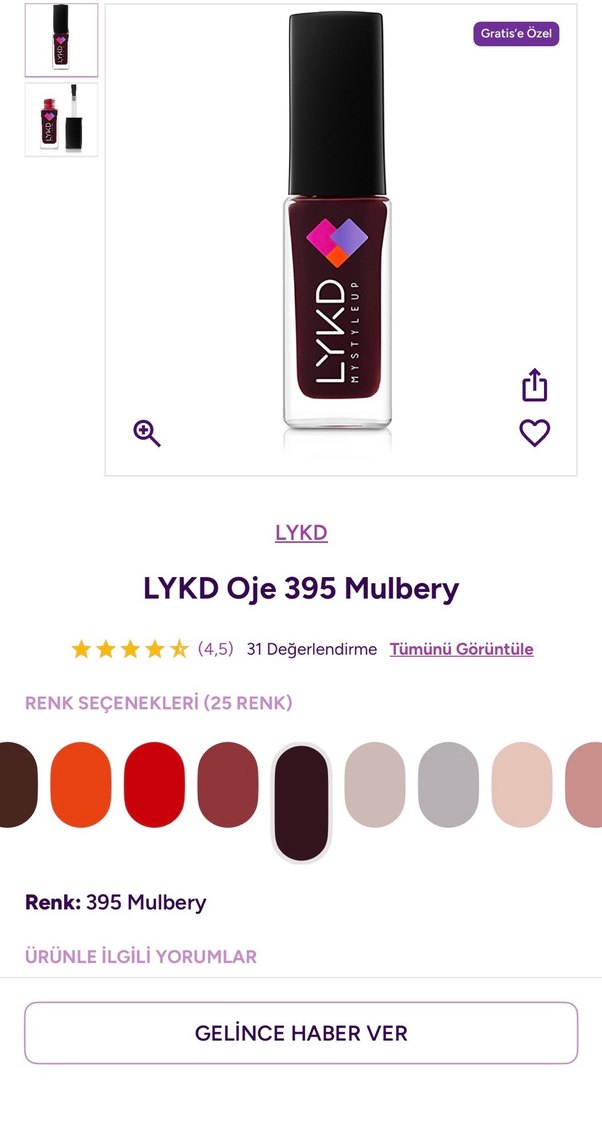The width and height of the screenshot is (602, 1140).
Task: Share this LYKD nail polish
Action: tap(535, 385)
